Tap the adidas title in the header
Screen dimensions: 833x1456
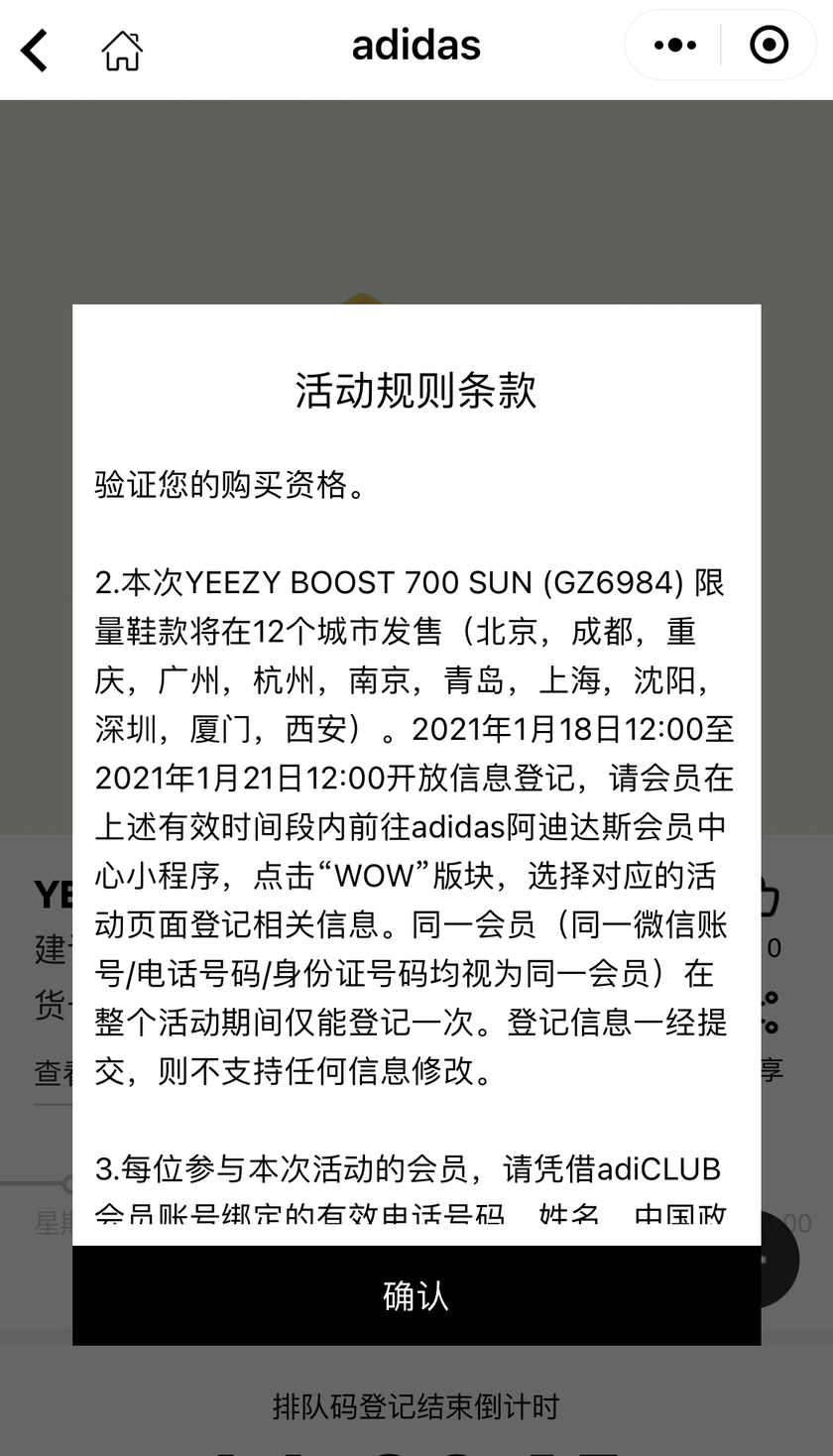(x=416, y=45)
